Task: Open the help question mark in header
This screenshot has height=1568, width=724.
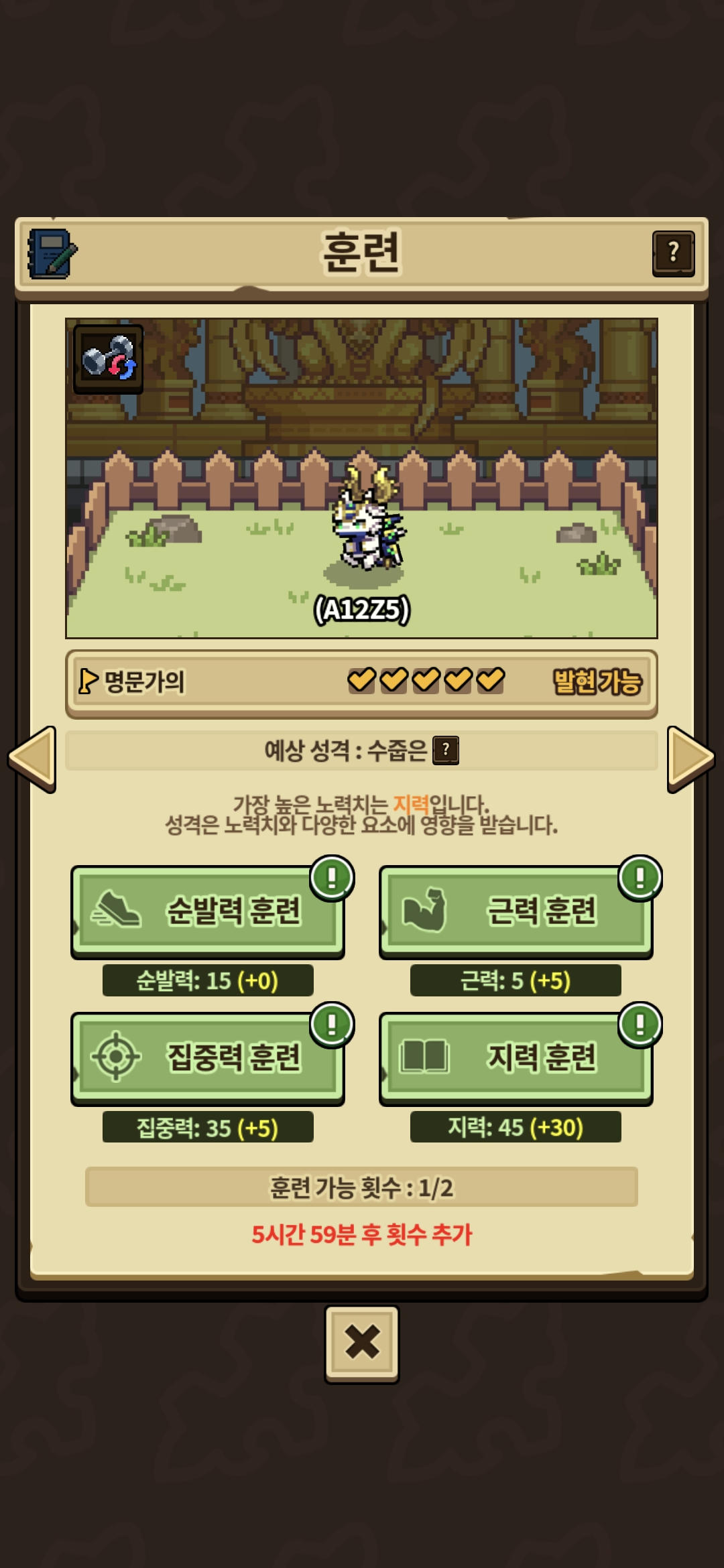Action: (673, 254)
